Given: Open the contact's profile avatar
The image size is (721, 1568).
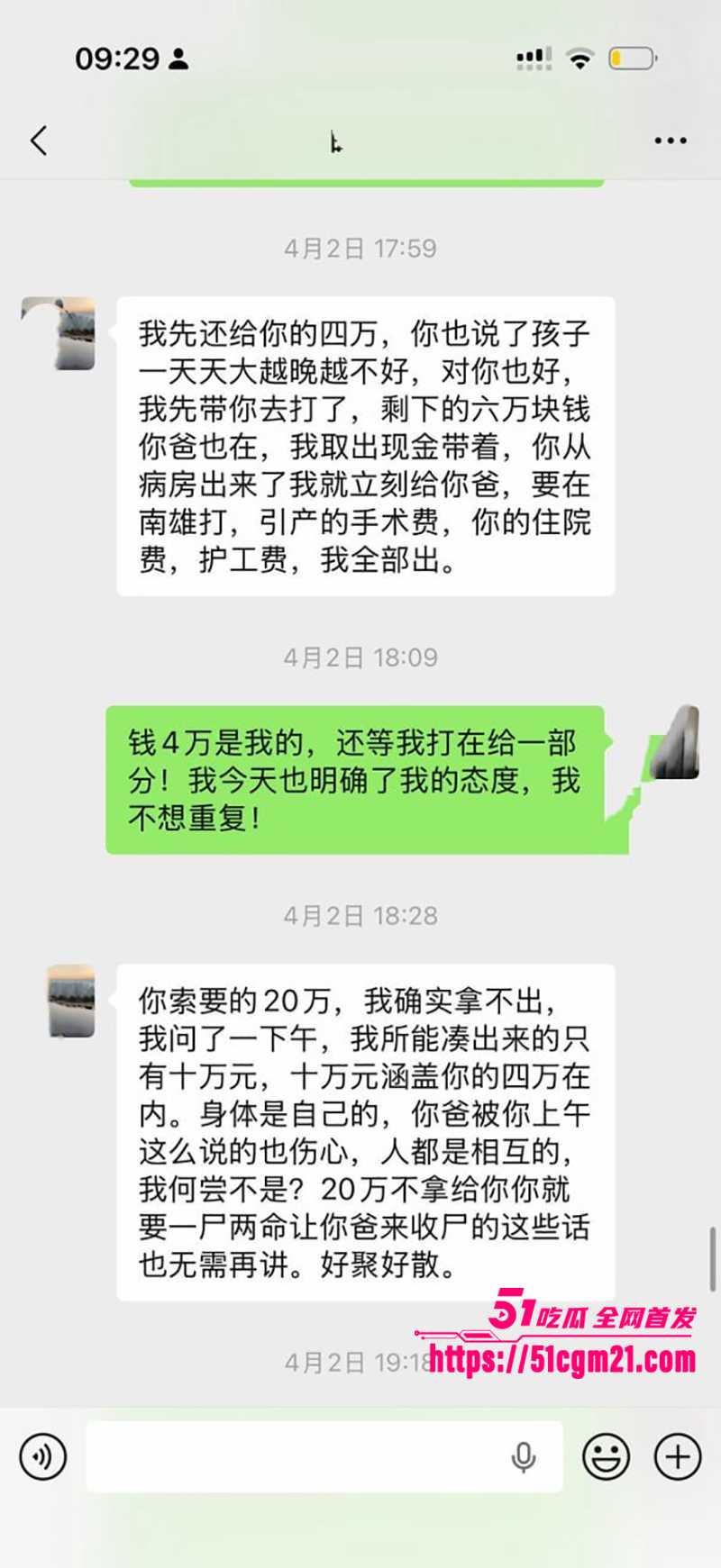Looking at the screenshot, I should pos(59,333).
